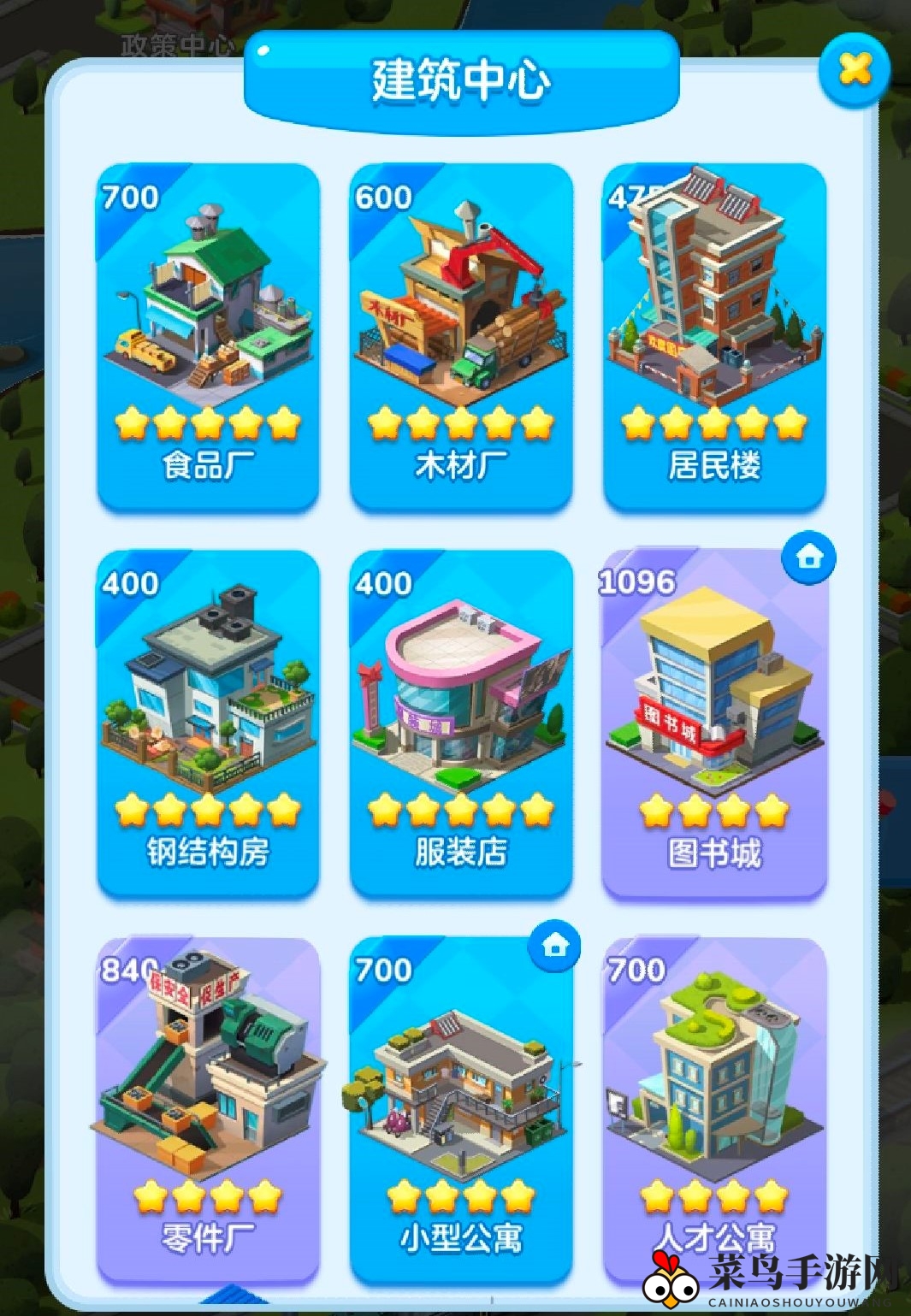
Task: View the 钢结构房 building card
Action: pyautogui.click(x=208, y=723)
